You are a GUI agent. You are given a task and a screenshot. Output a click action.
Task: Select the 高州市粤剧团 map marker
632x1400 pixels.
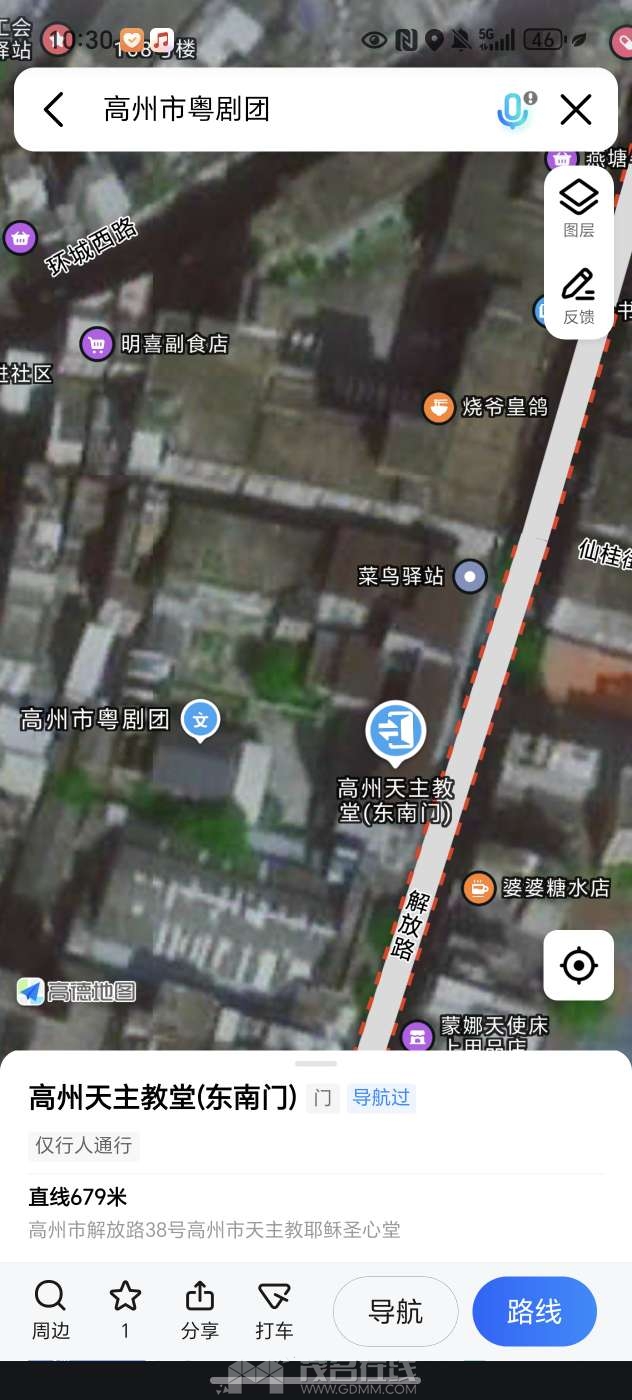tap(201, 720)
